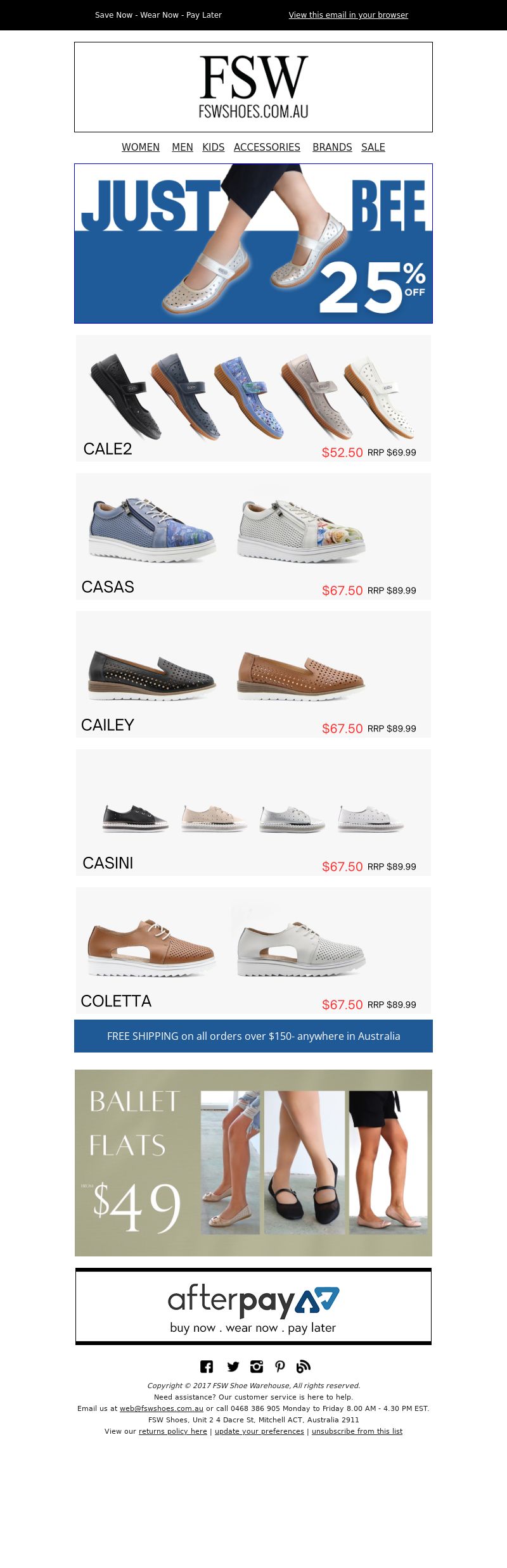The height and width of the screenshot is (1568, 507).
Task: Open View this email in your browser
Action: point(348,15)
